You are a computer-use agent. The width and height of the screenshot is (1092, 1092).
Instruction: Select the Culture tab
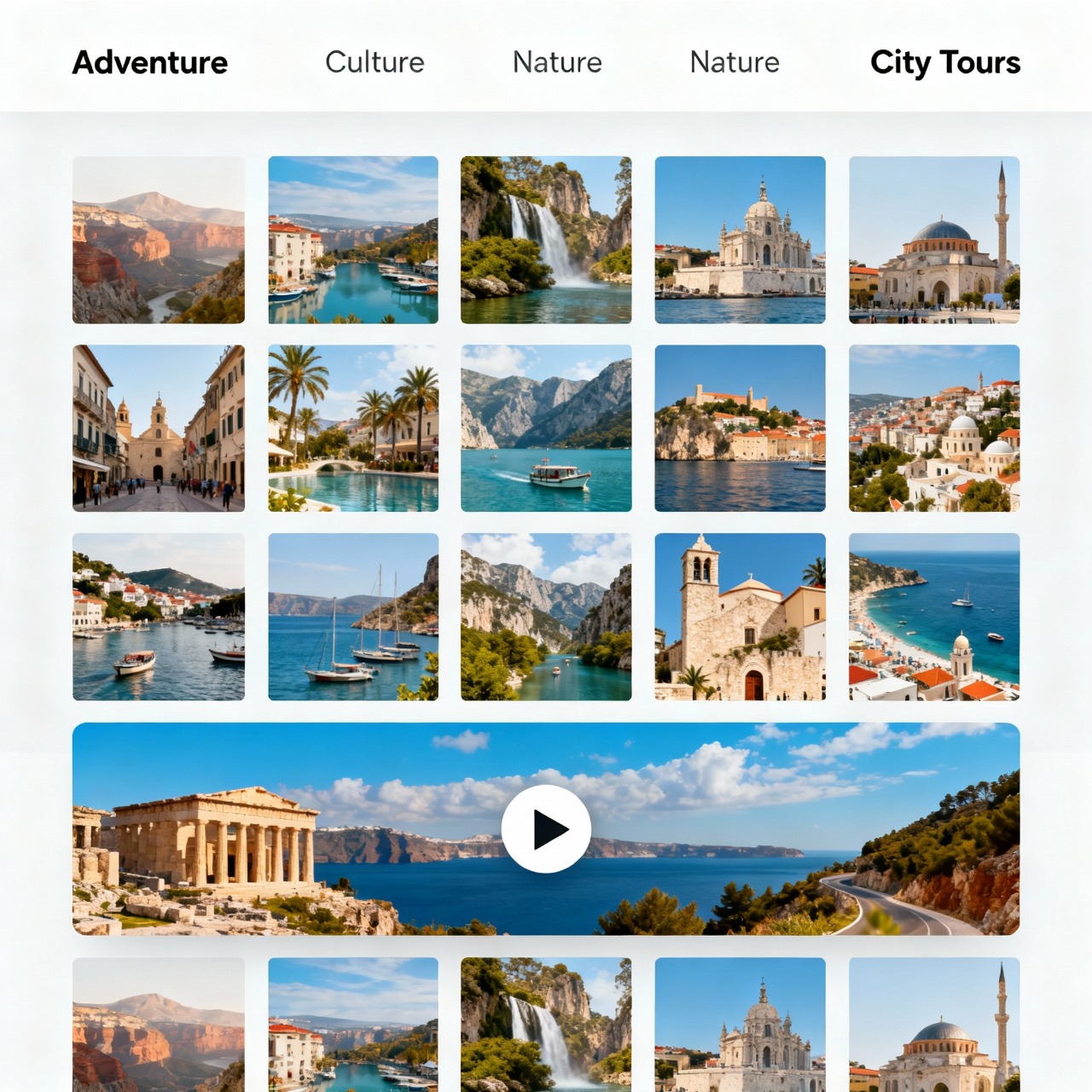tap(375, 62)
